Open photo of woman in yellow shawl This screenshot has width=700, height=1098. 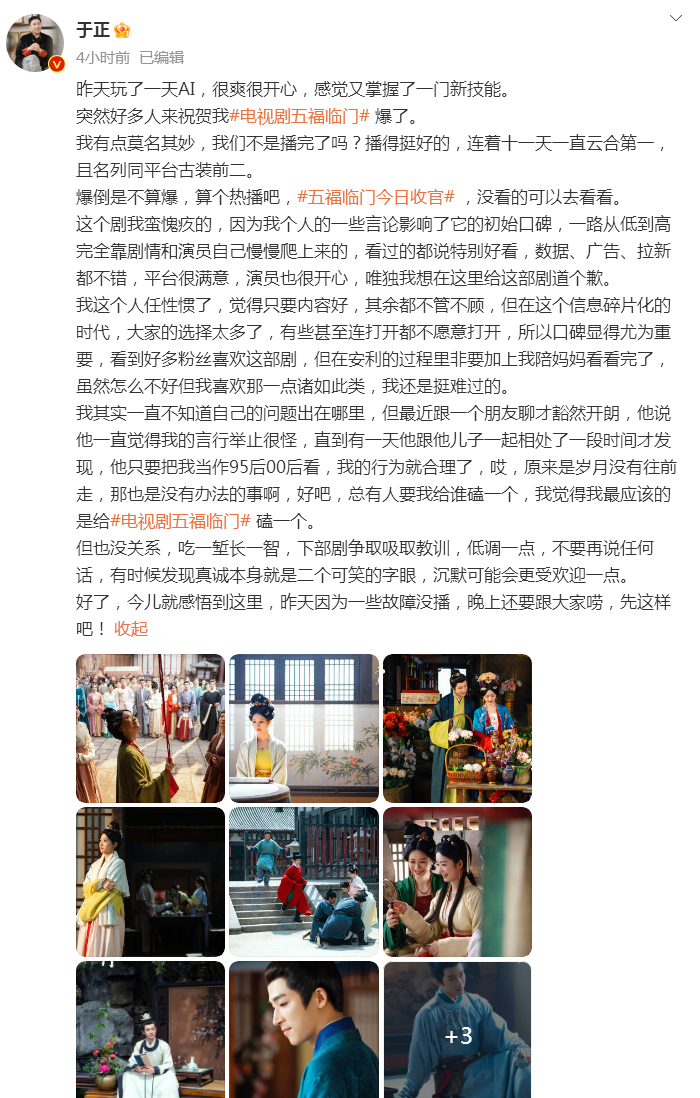150,882
